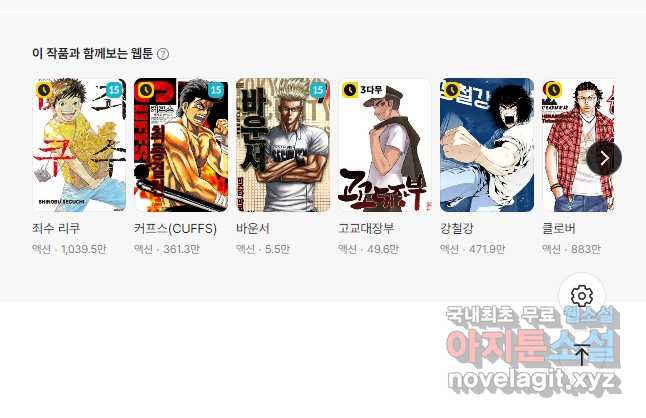This screenshot has width=646, height=418.
Task: Open the 고교대장부 webtoon
Action: 385,145
